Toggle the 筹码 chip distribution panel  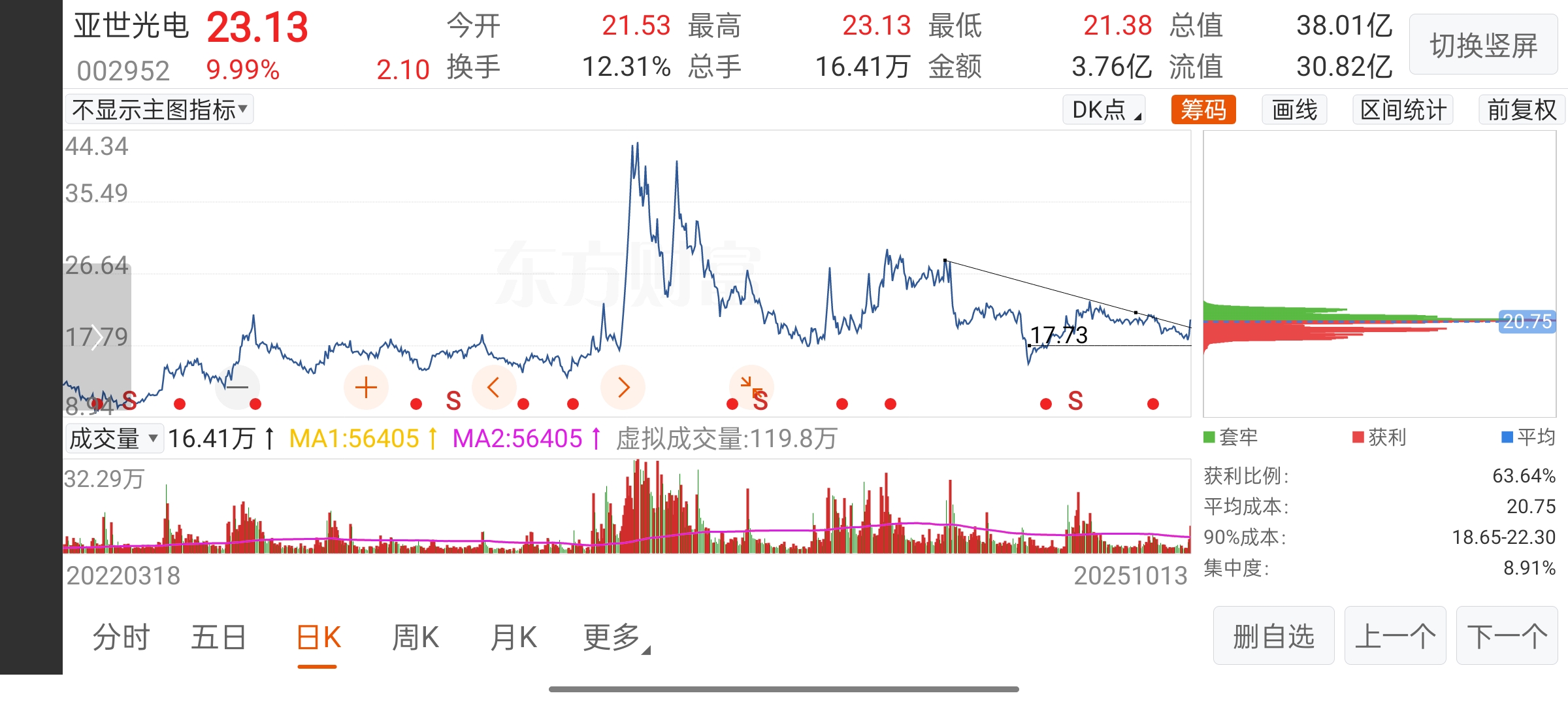click(1203, 109)
